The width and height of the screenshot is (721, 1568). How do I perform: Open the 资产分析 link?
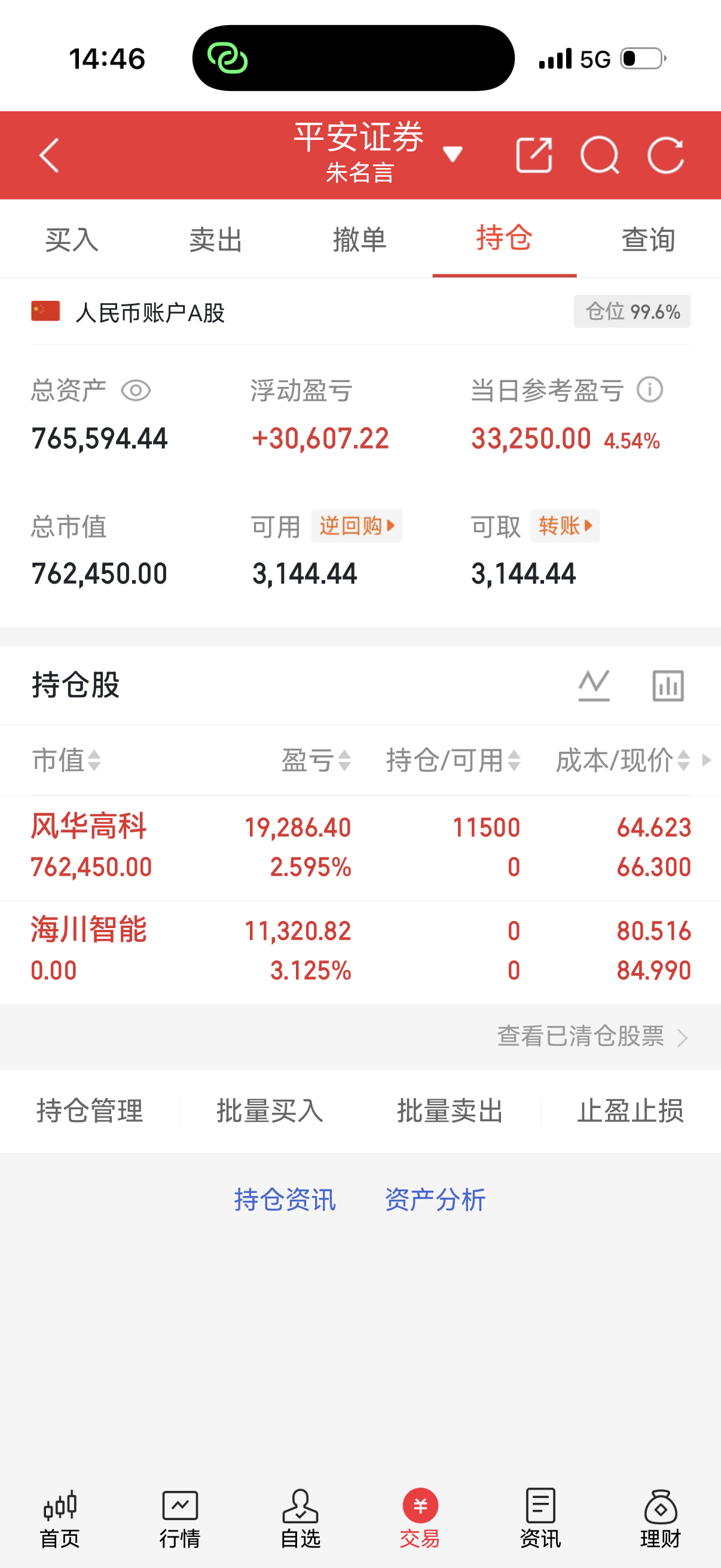[x=435, y=1200]
